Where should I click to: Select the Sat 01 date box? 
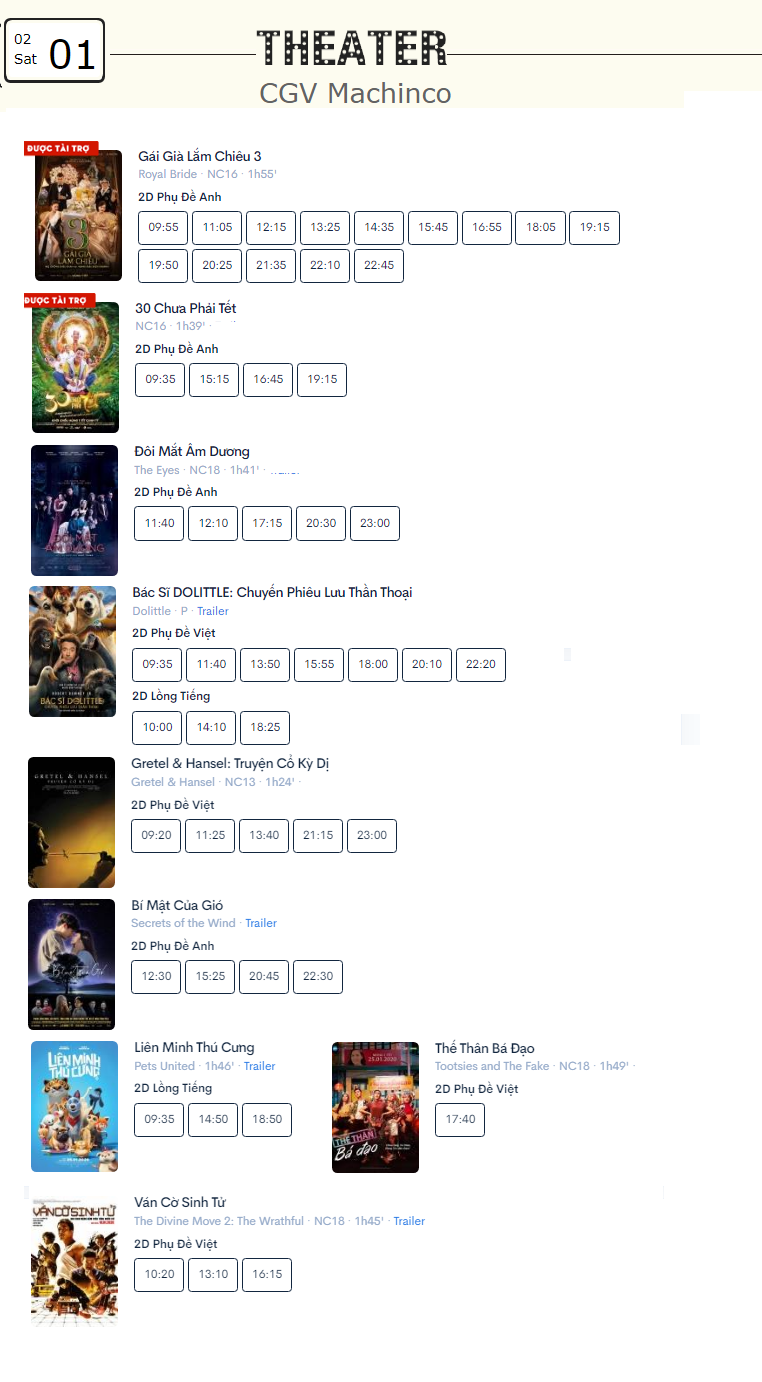(x=54, y=51)
